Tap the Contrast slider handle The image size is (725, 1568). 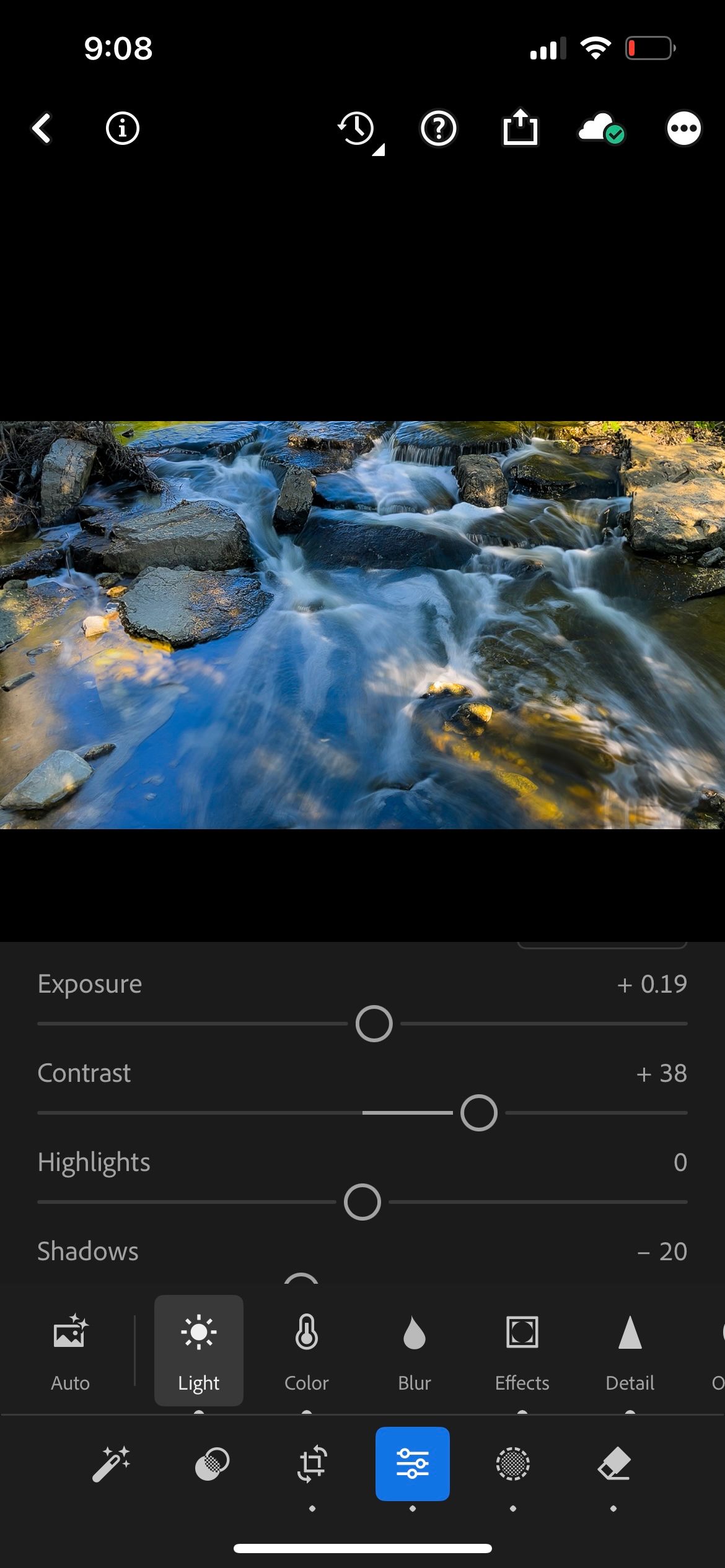tap(479, 1113)
